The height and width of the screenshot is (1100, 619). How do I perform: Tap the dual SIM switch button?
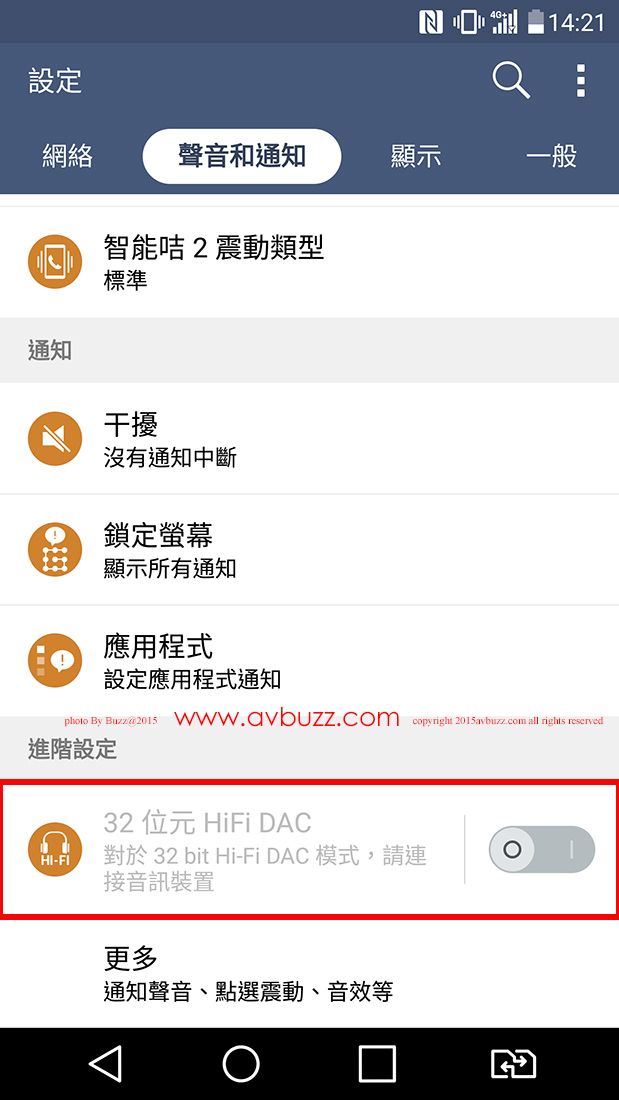click(x=513, y=1063)
